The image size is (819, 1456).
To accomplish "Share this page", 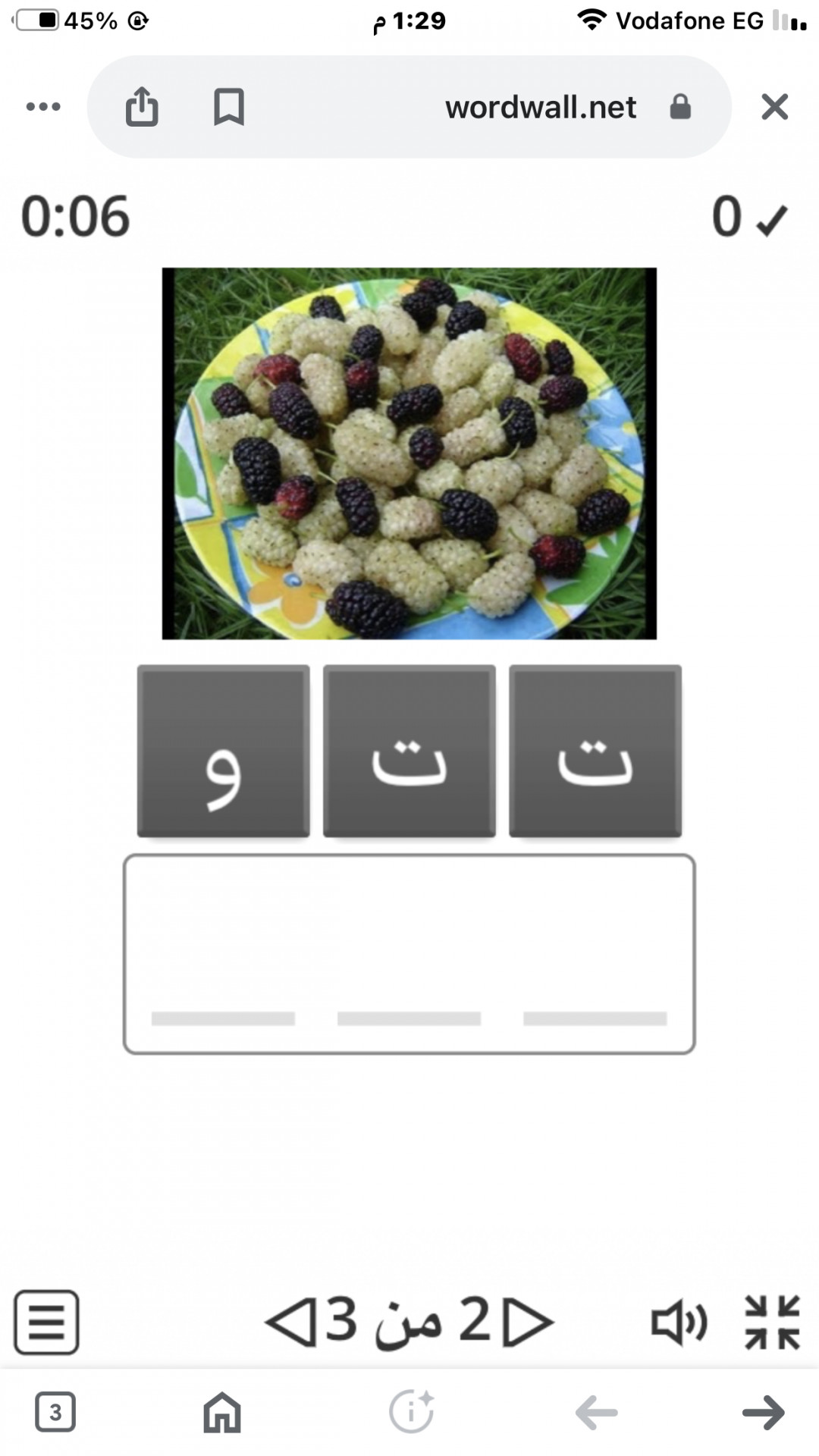I will [x=142, y=107].
